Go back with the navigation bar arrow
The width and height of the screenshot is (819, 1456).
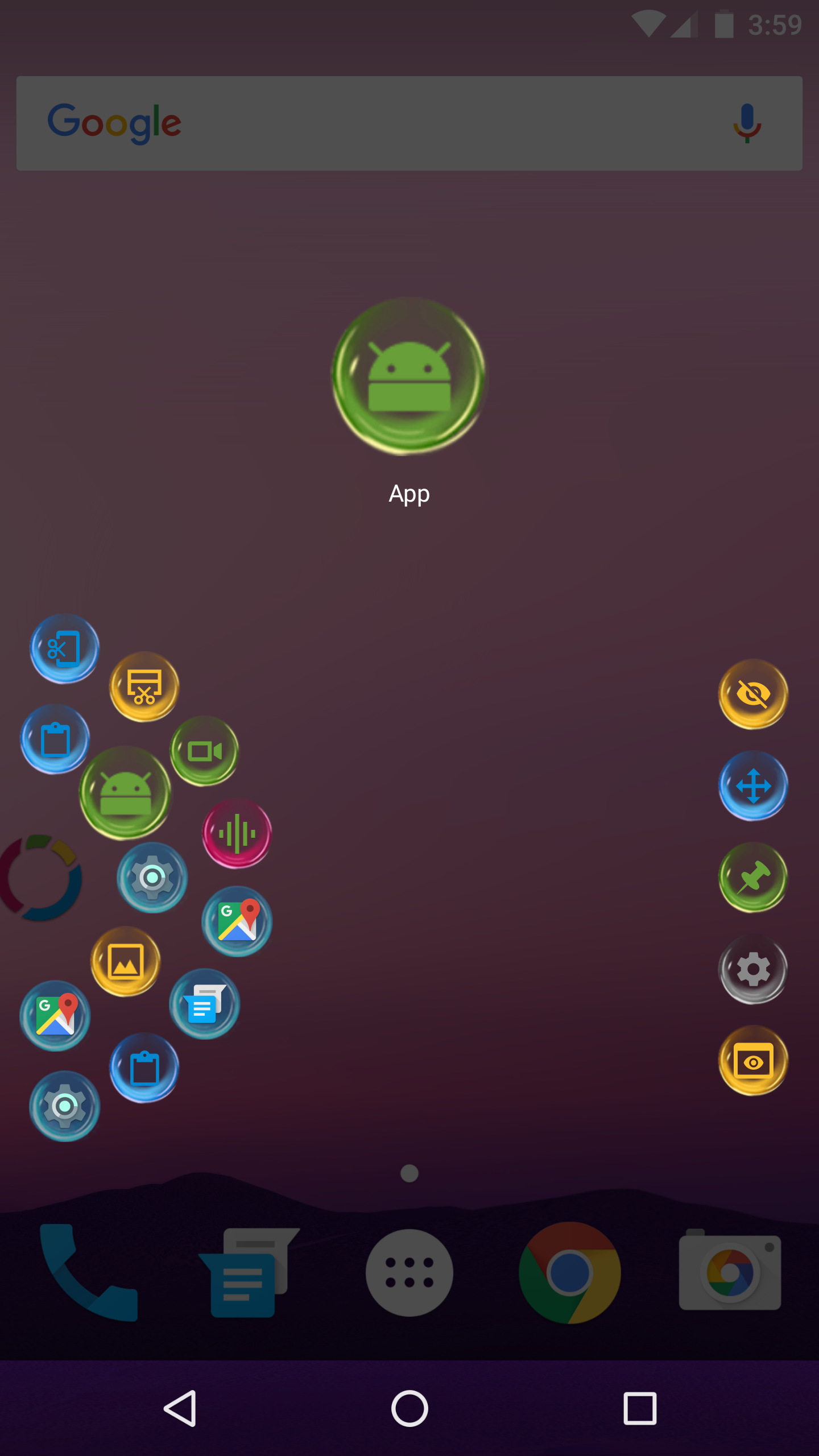click(x=180, y=1408)
